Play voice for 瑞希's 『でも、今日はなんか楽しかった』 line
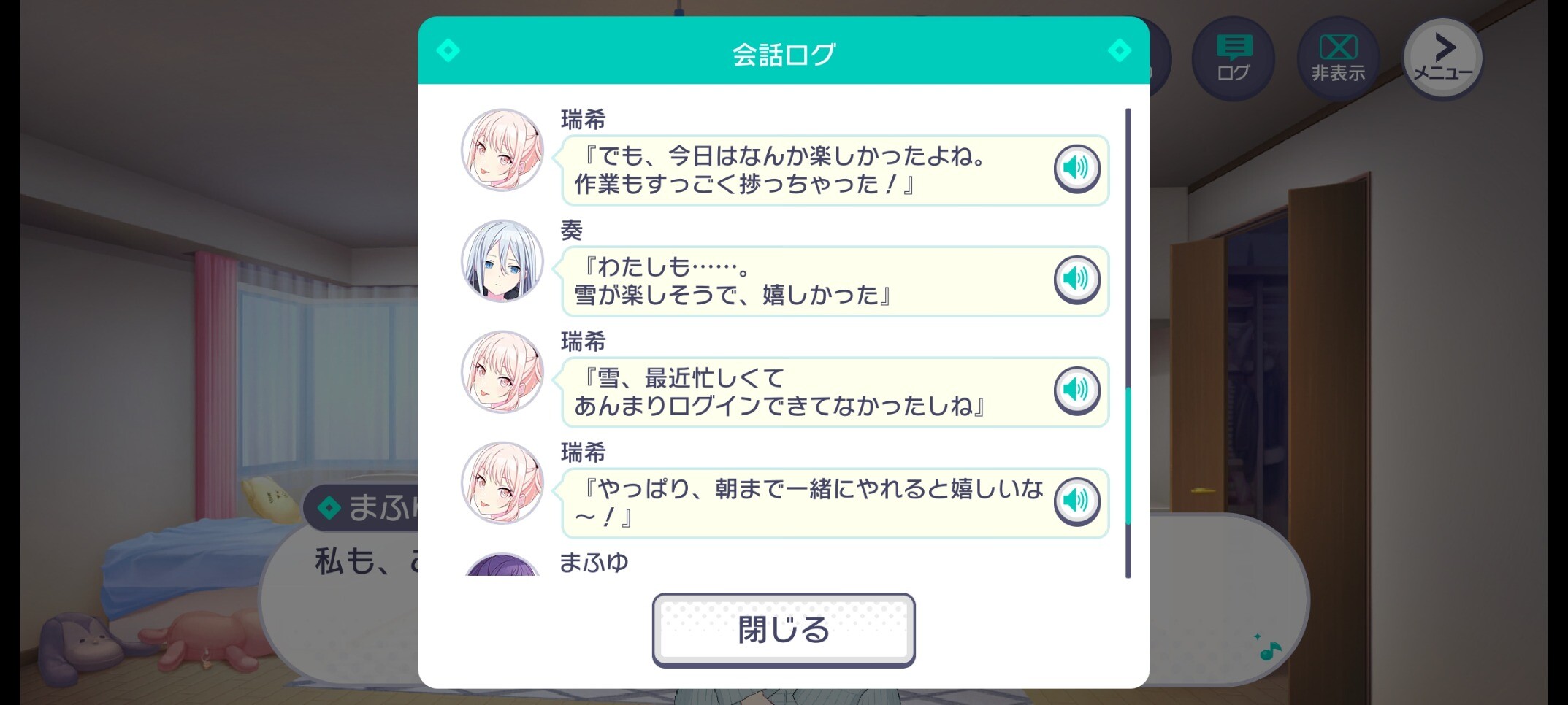This screenshot has width=1568, height=705. pyautogui.click(x=1076, y=169)
